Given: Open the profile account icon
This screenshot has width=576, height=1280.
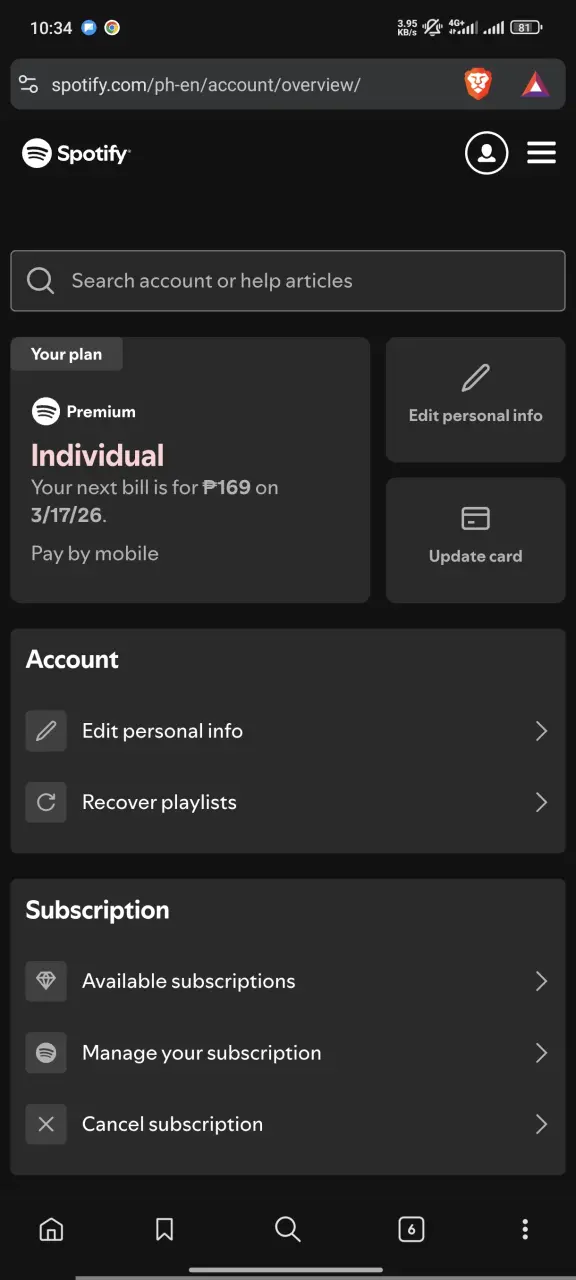Looking at the screenshot, I should click(x=487, y=153).
